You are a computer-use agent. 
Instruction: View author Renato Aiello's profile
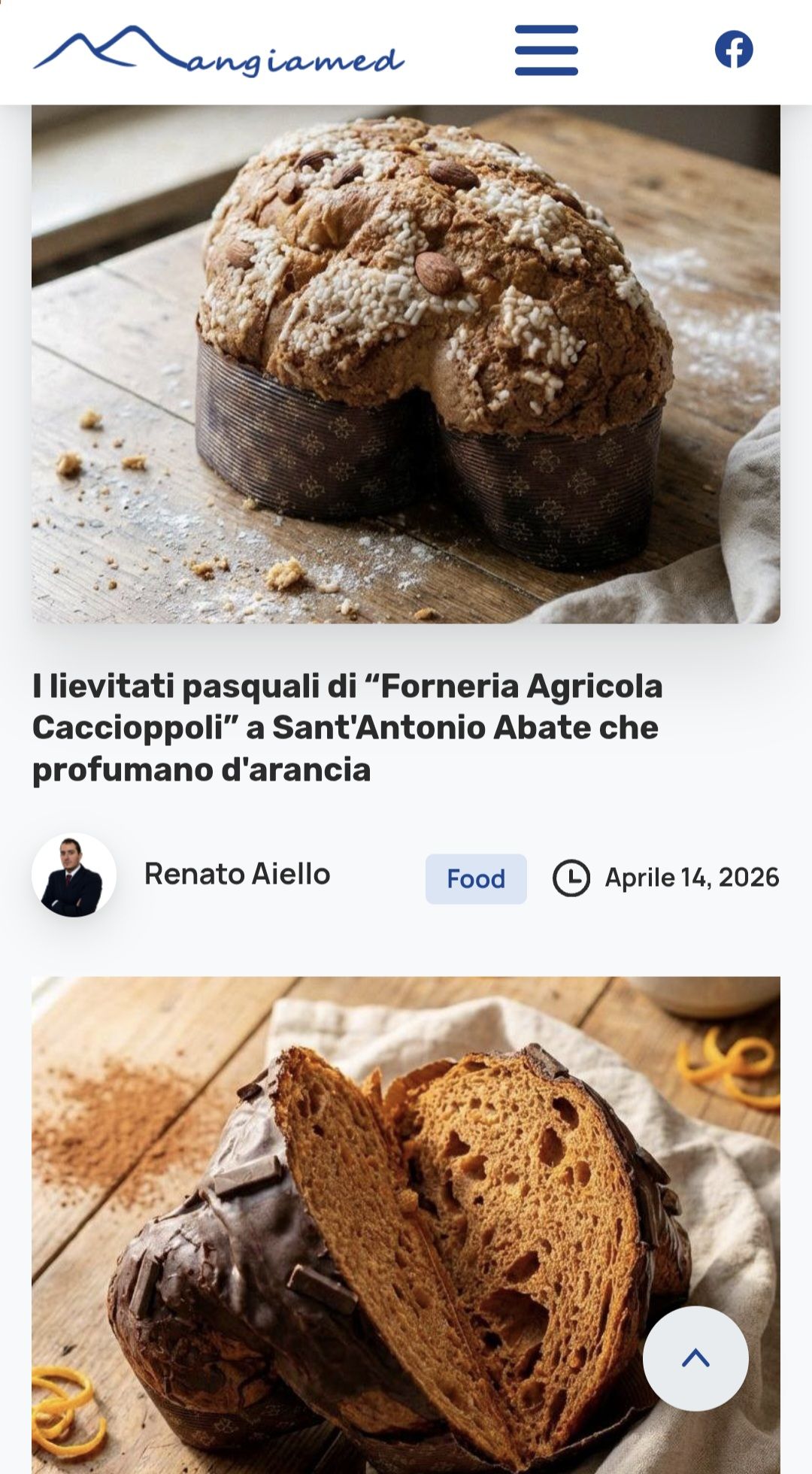(237, 874)
